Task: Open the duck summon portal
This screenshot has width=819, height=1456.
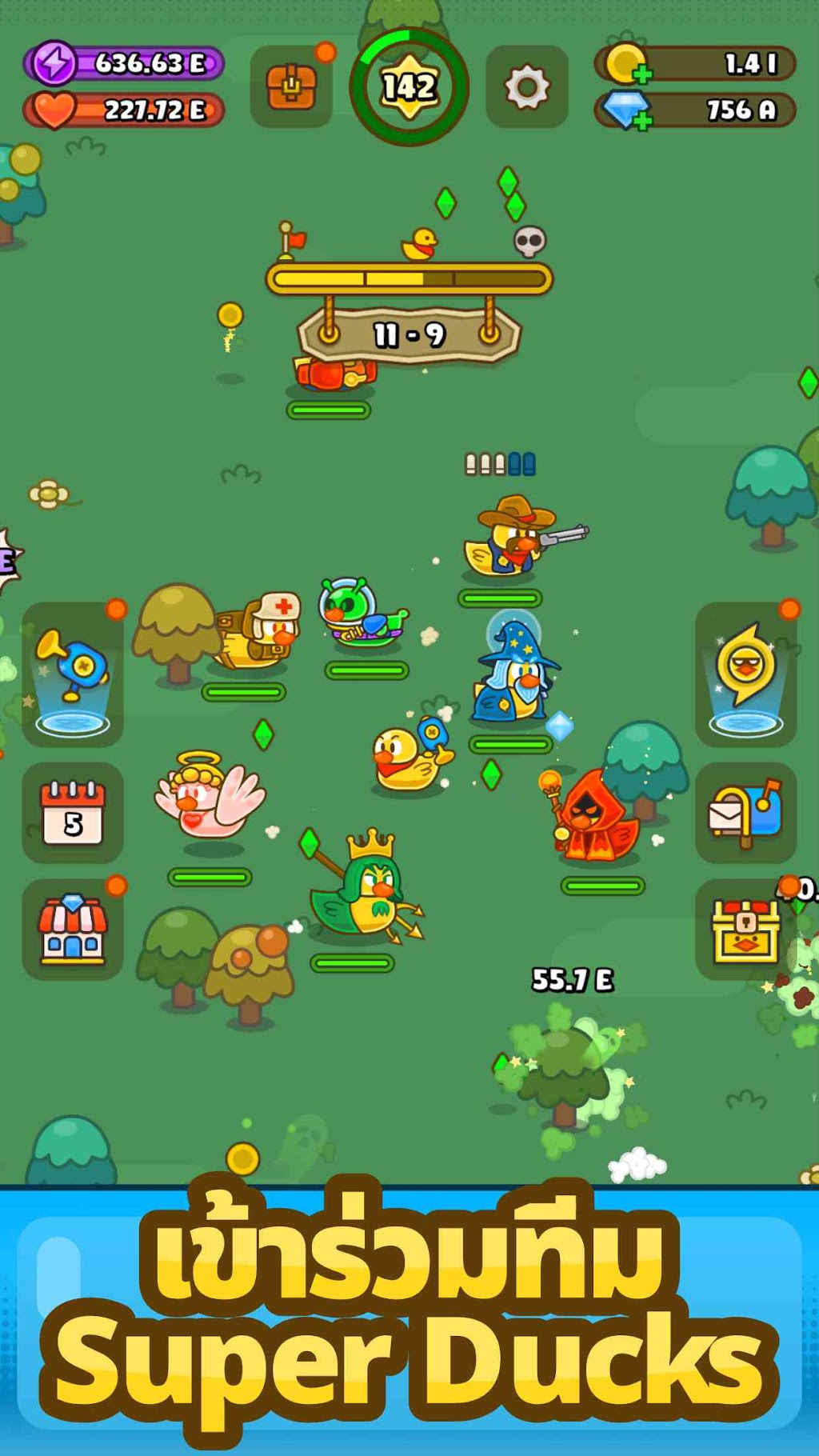Action: pyautogui.click(x=746, y=674)
